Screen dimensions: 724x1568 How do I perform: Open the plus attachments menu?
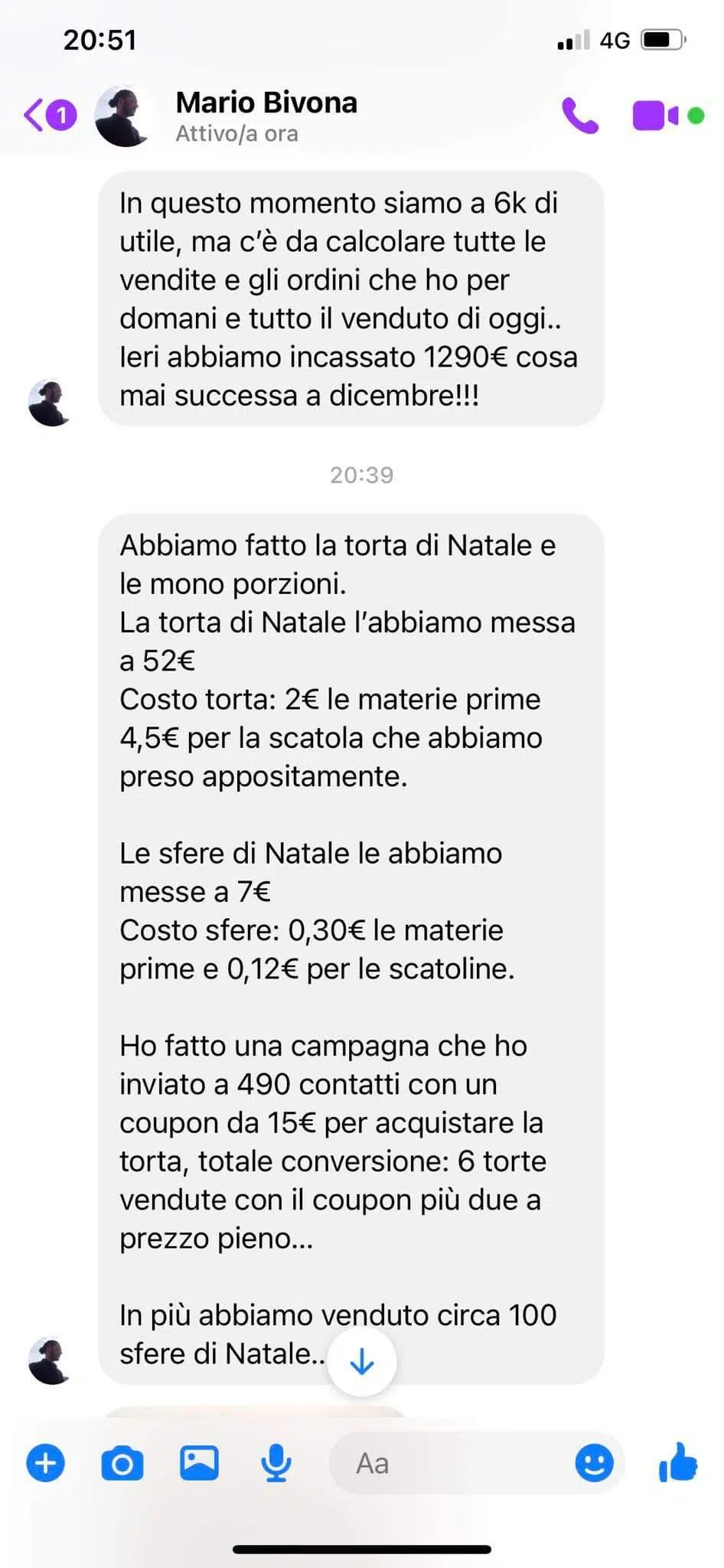click(x=46, y=1463)
